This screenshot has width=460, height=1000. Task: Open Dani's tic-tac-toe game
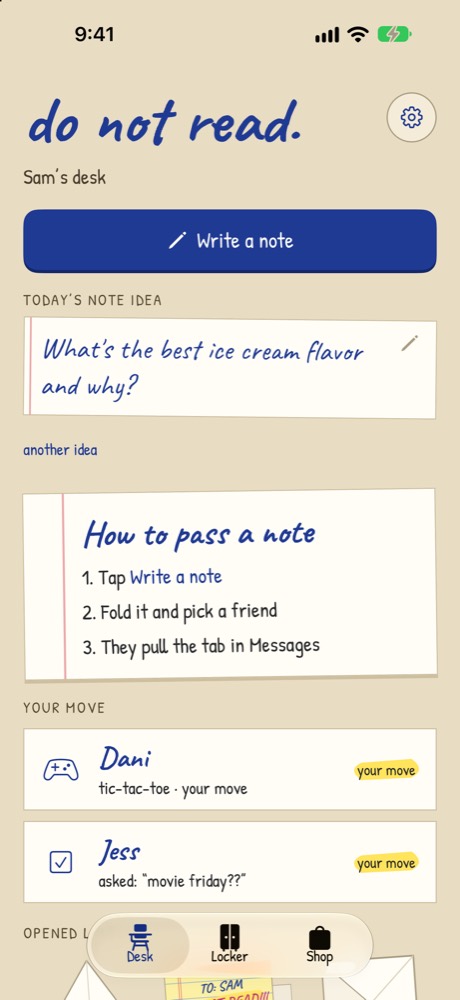pyautogui.click(x=230, y=769)
